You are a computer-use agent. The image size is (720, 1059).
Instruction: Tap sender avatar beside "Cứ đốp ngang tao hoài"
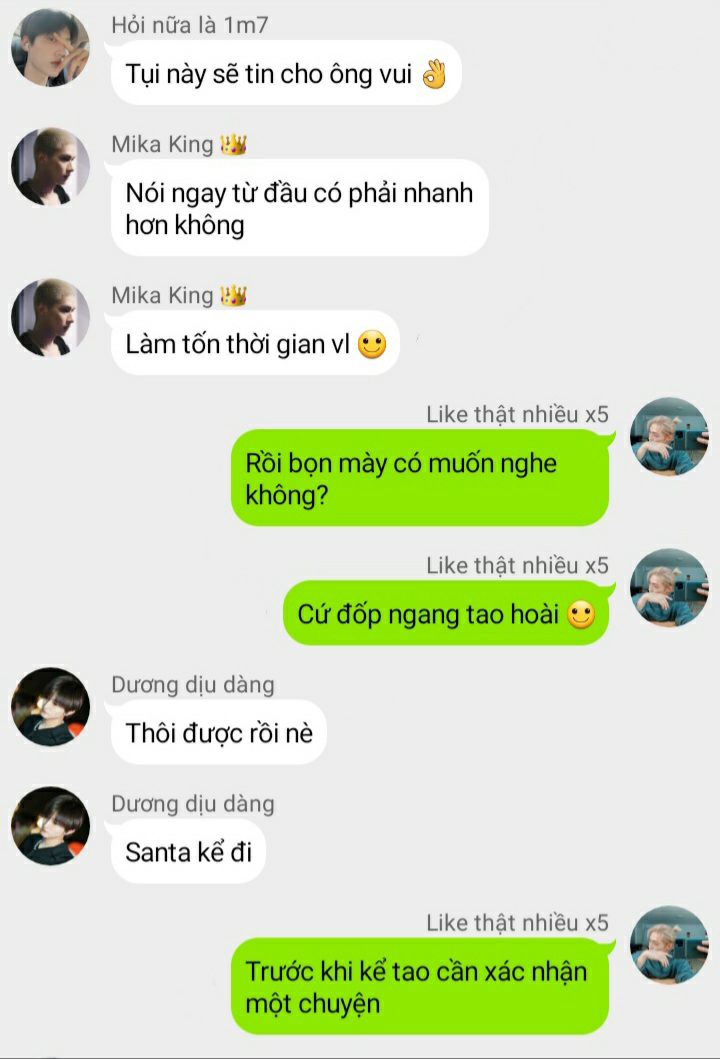[669, 587]
